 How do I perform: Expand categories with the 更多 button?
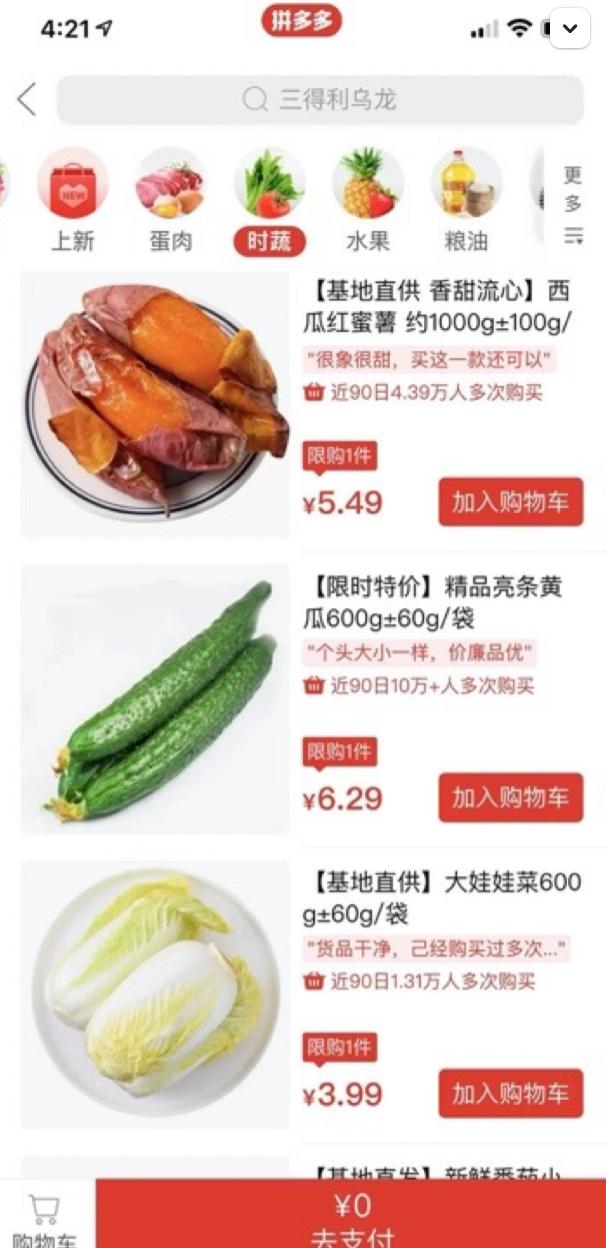pyautogui.click(x=572, y=204)
